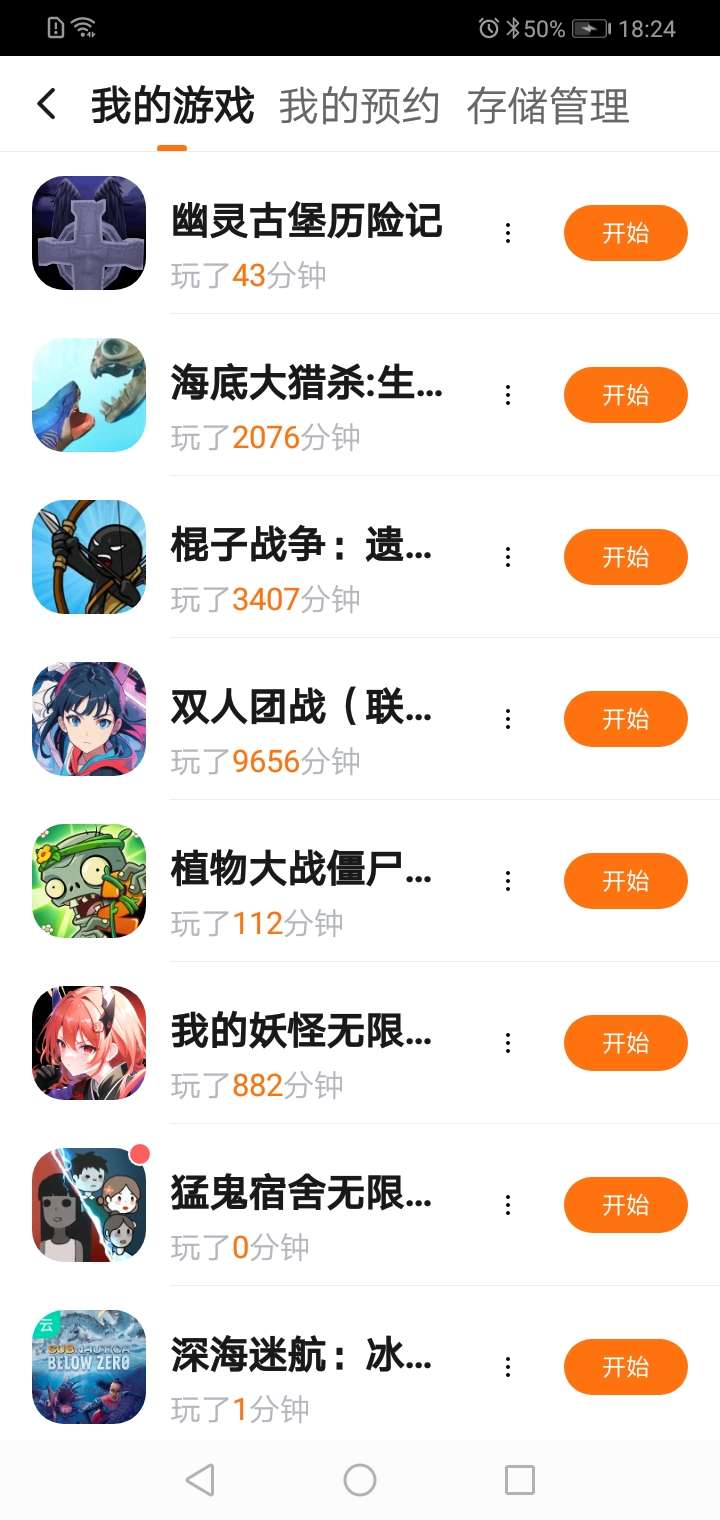Launch 棍子战争 with its 开始 button
The height and width of the screenshot is (1520, 720).
pyautogui.click(x=625, y=557)
